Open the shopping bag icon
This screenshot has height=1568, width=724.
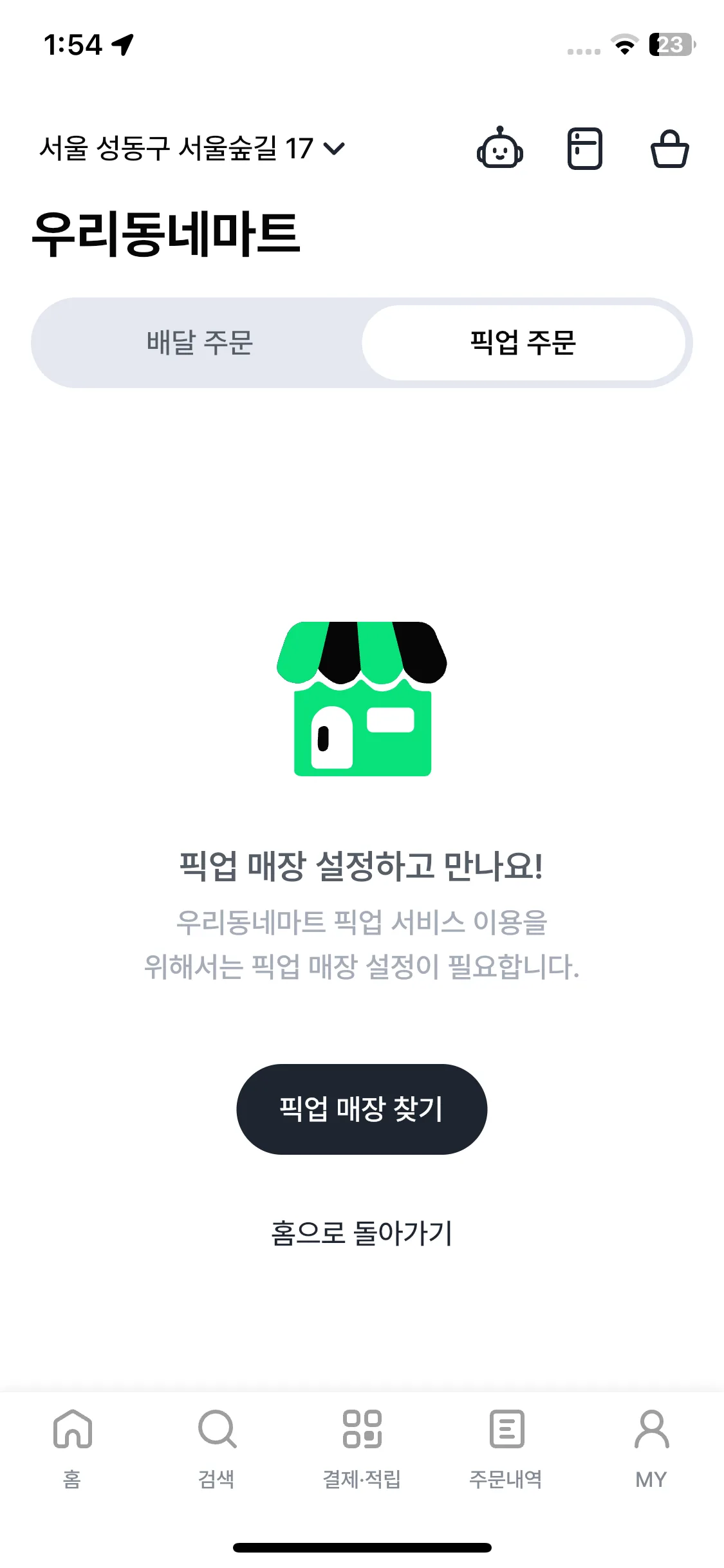coord(669,149)
